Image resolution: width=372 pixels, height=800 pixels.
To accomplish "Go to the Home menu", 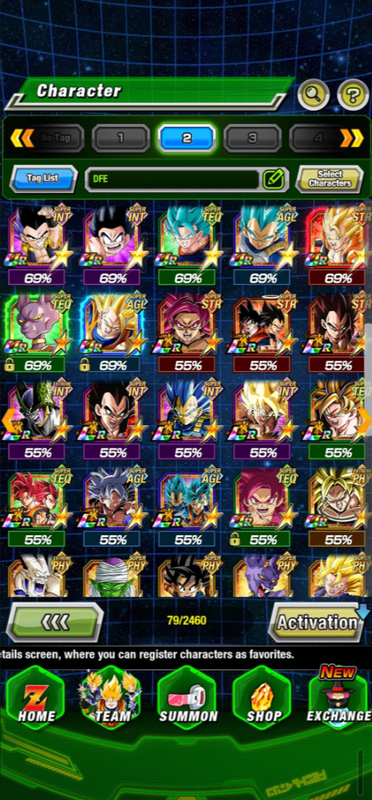I will [37, 697].
